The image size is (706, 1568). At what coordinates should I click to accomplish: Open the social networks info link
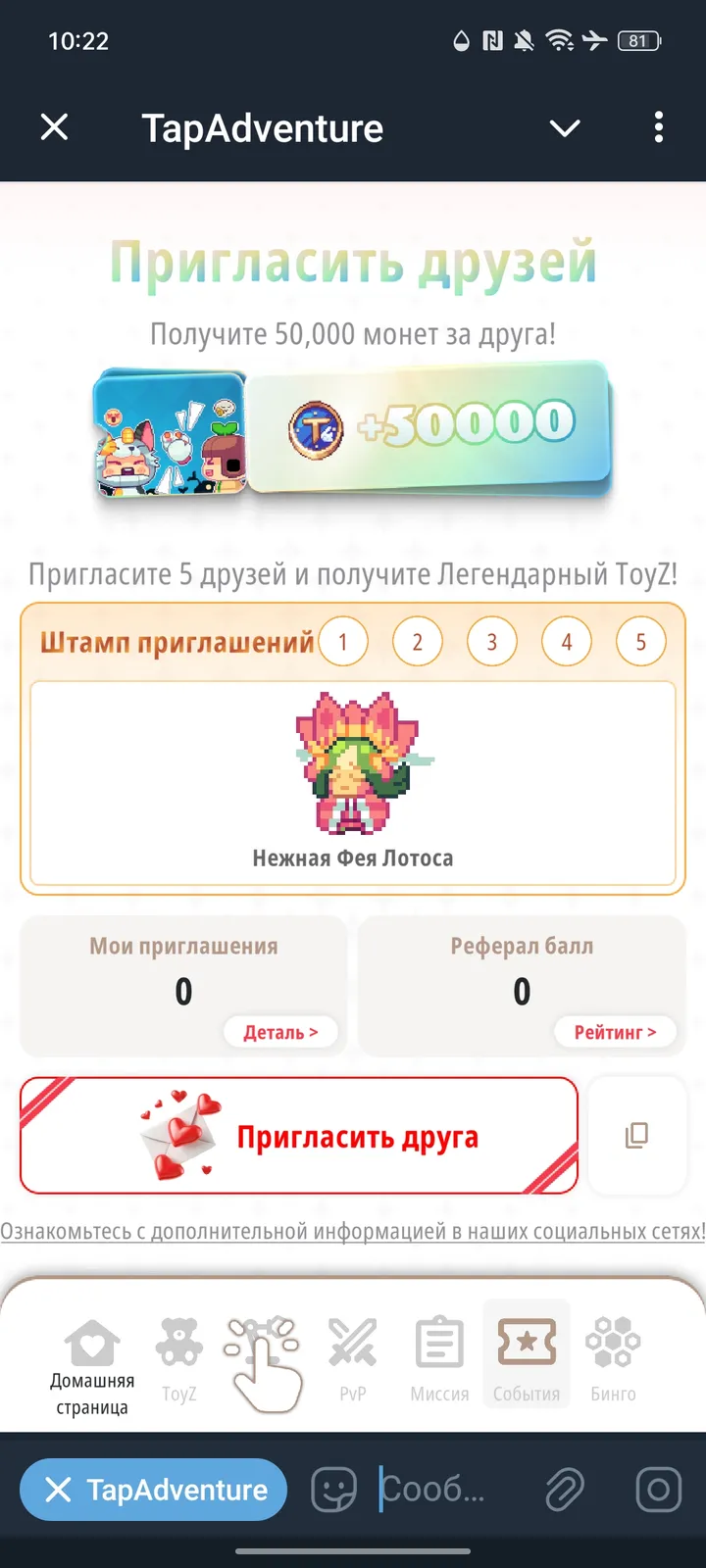pos(353,1231)
